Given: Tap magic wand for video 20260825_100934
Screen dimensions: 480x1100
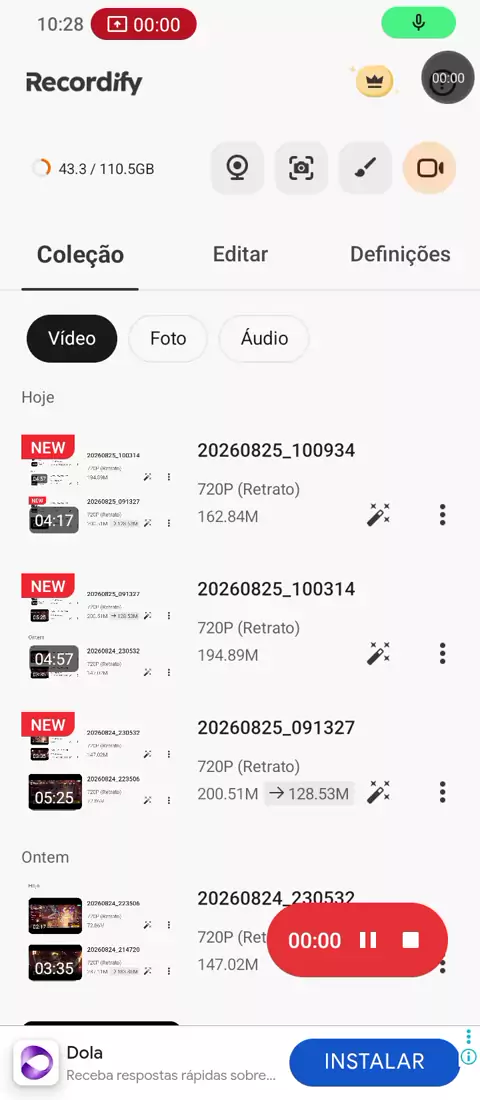Looking at the screenshot, I should [378, 514].
